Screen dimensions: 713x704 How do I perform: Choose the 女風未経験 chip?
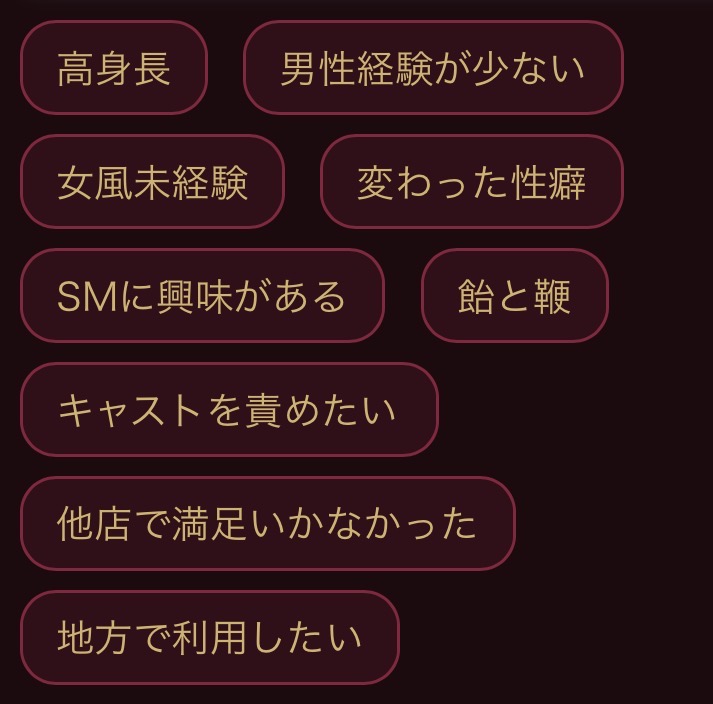click(152, 181)
